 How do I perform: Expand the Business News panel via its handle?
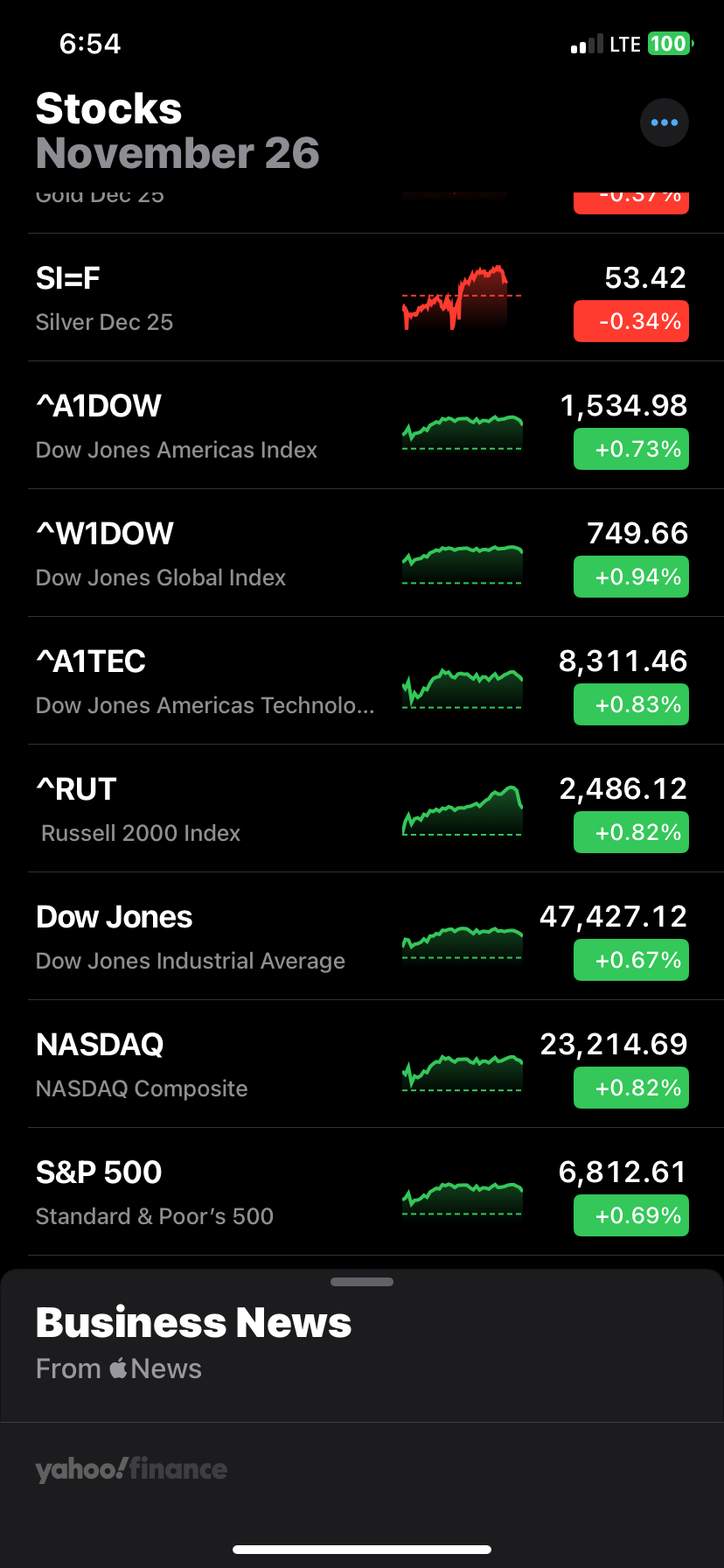(x=362, y=1282)
